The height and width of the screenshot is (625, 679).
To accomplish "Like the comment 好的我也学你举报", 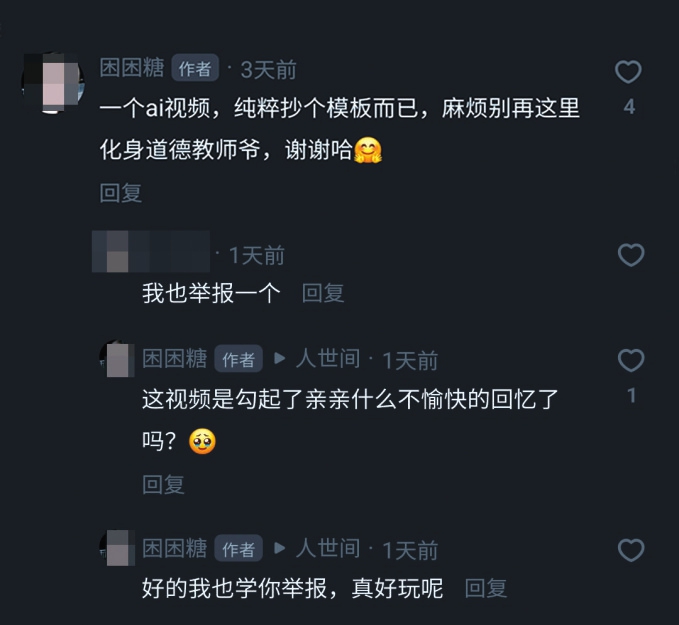I will pos(631,550).
